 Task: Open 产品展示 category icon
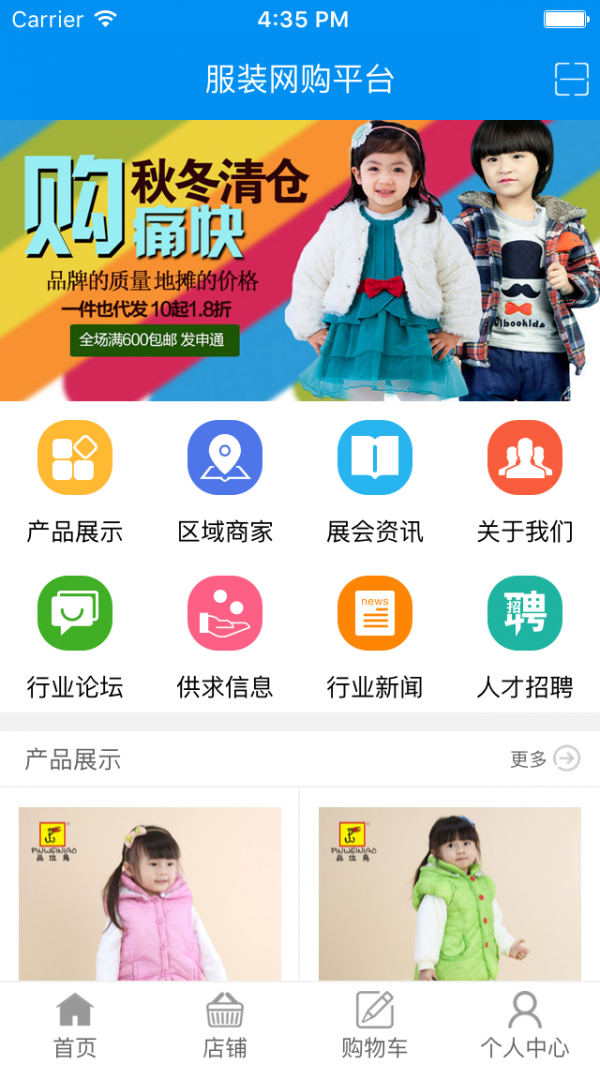click(x=75, y=457)
